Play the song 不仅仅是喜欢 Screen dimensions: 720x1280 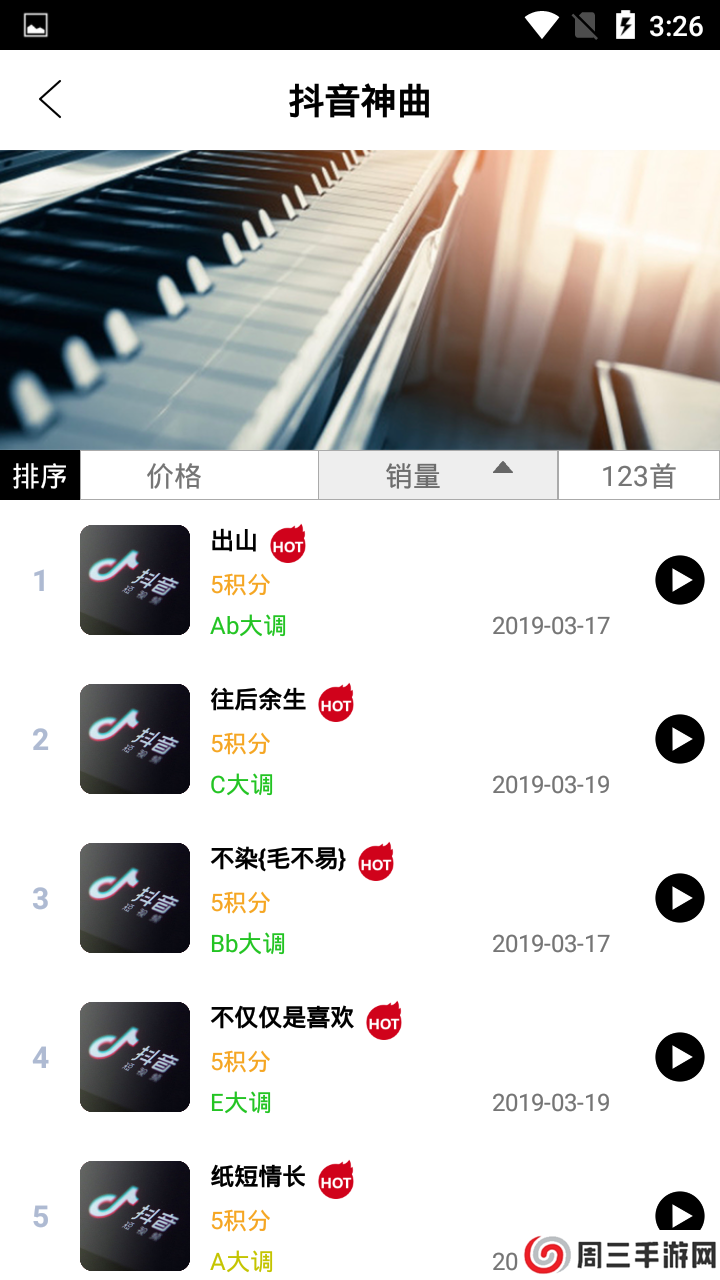coord(680,1057)
